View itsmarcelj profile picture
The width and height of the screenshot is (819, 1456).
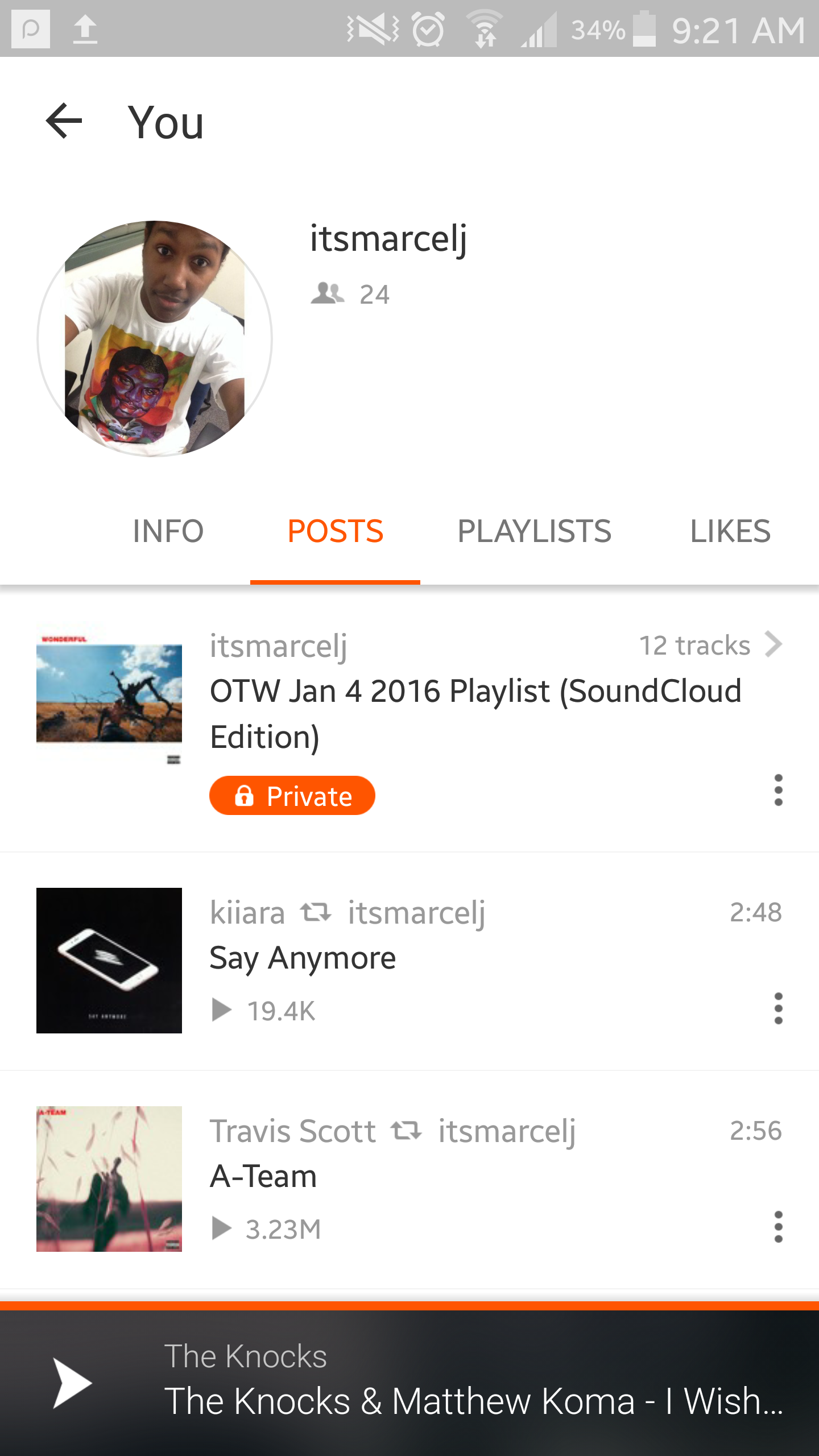tap(155, 339)
